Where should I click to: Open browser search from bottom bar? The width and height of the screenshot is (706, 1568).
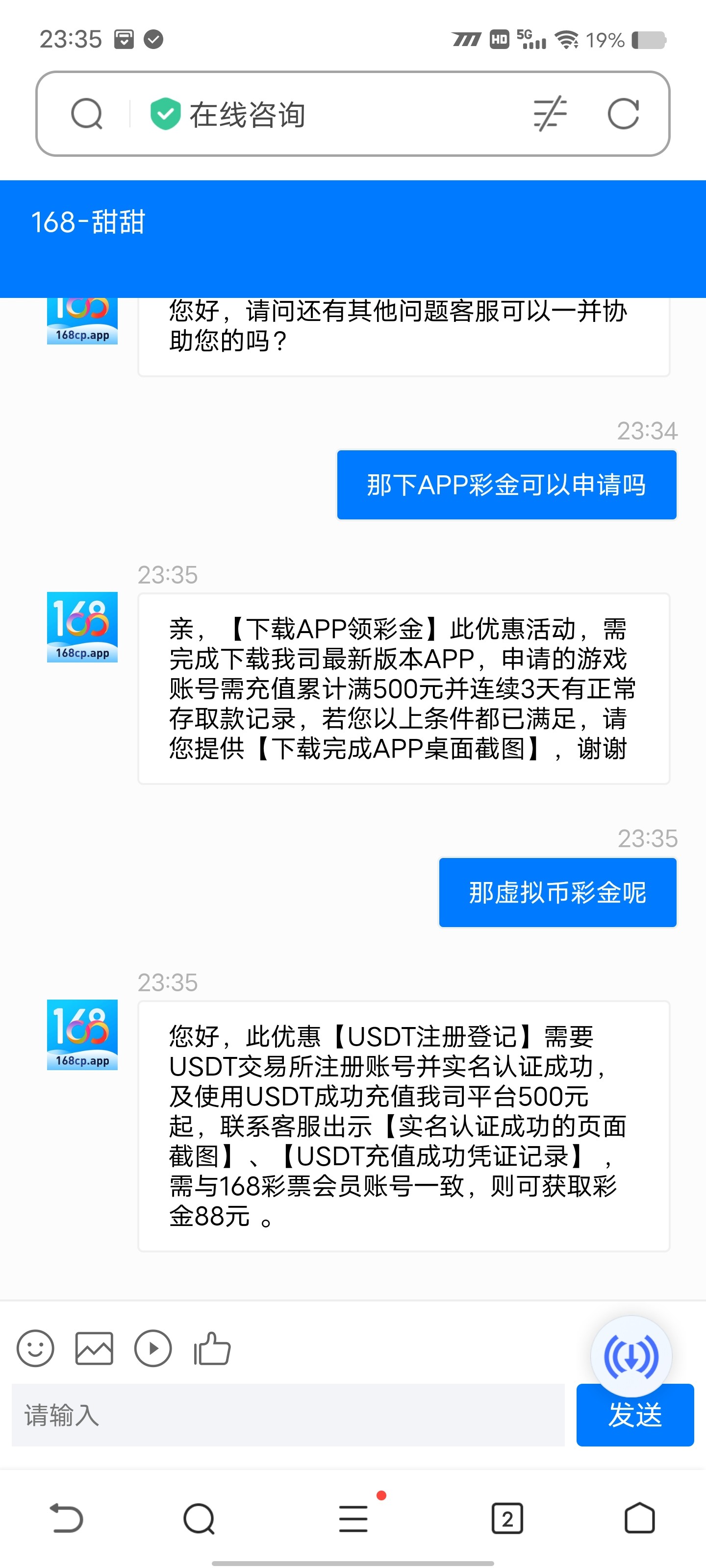[x=199, y=1518]
